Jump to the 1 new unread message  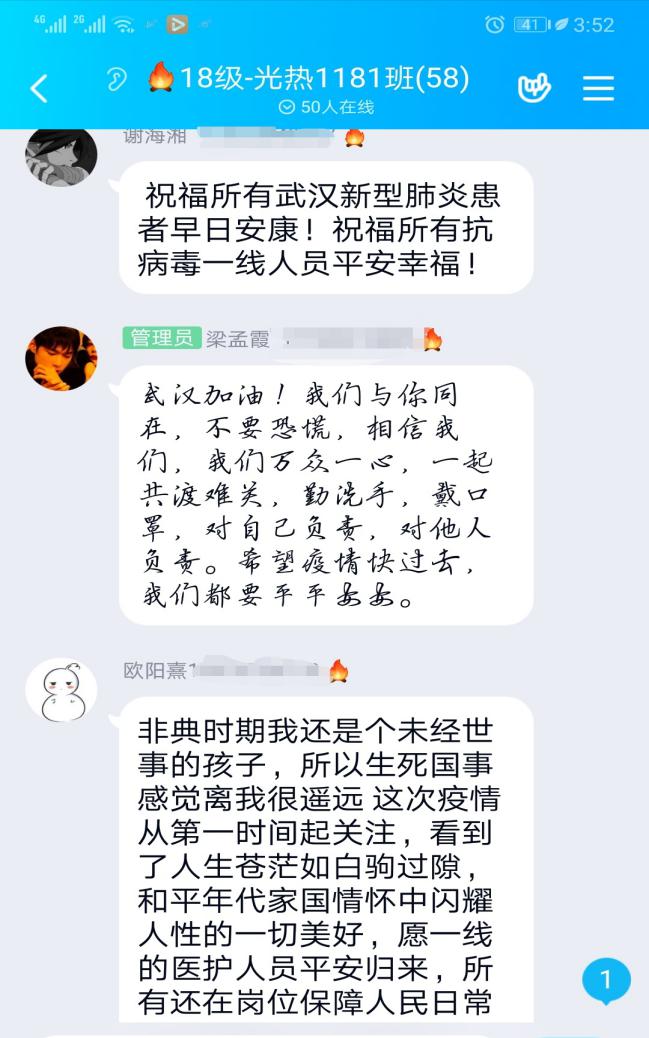coord(605,980)
